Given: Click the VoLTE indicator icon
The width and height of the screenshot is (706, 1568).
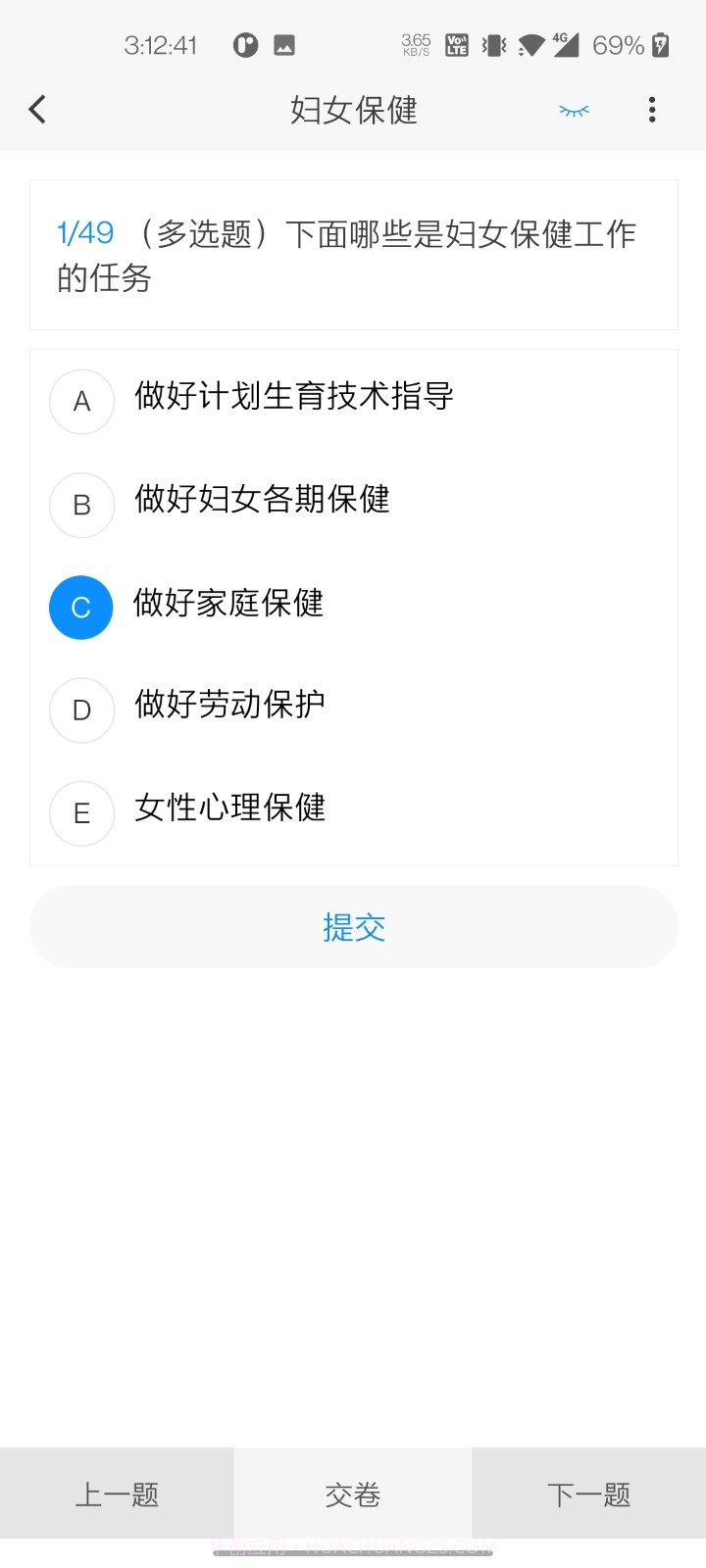Looking at the screenshot, I should [x=455, y=45].
